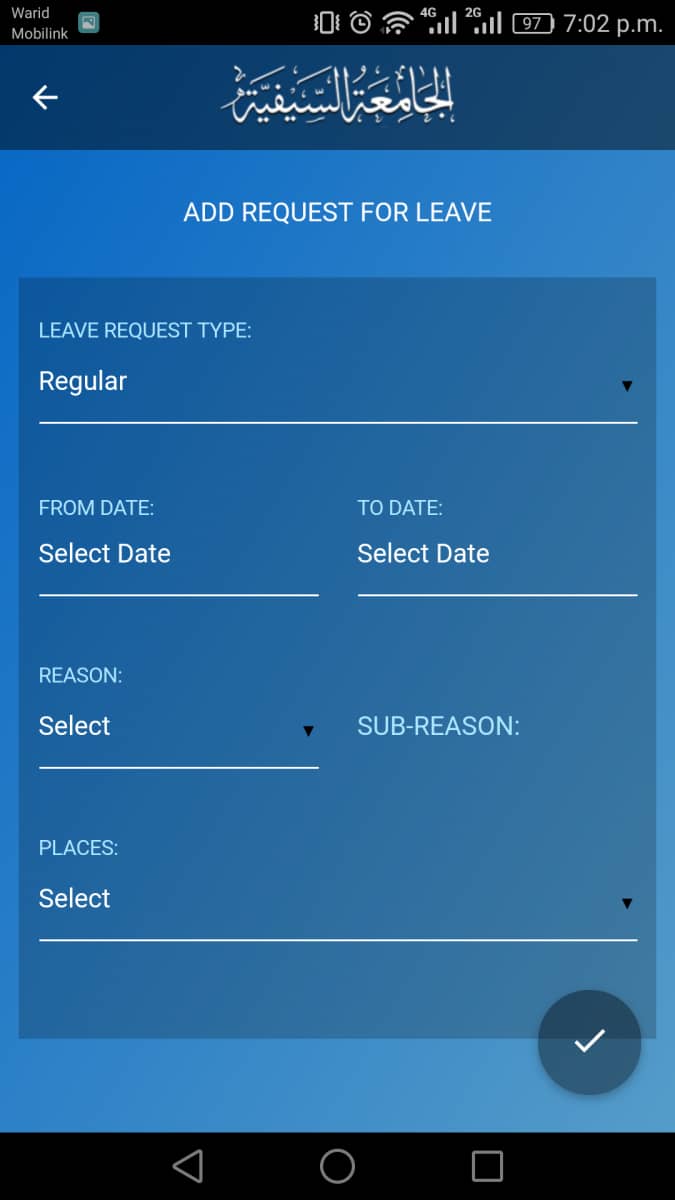Open recent apps from the navigation bar
The height and width of the screenshot is (1200, 675).
click(487, 1166)
